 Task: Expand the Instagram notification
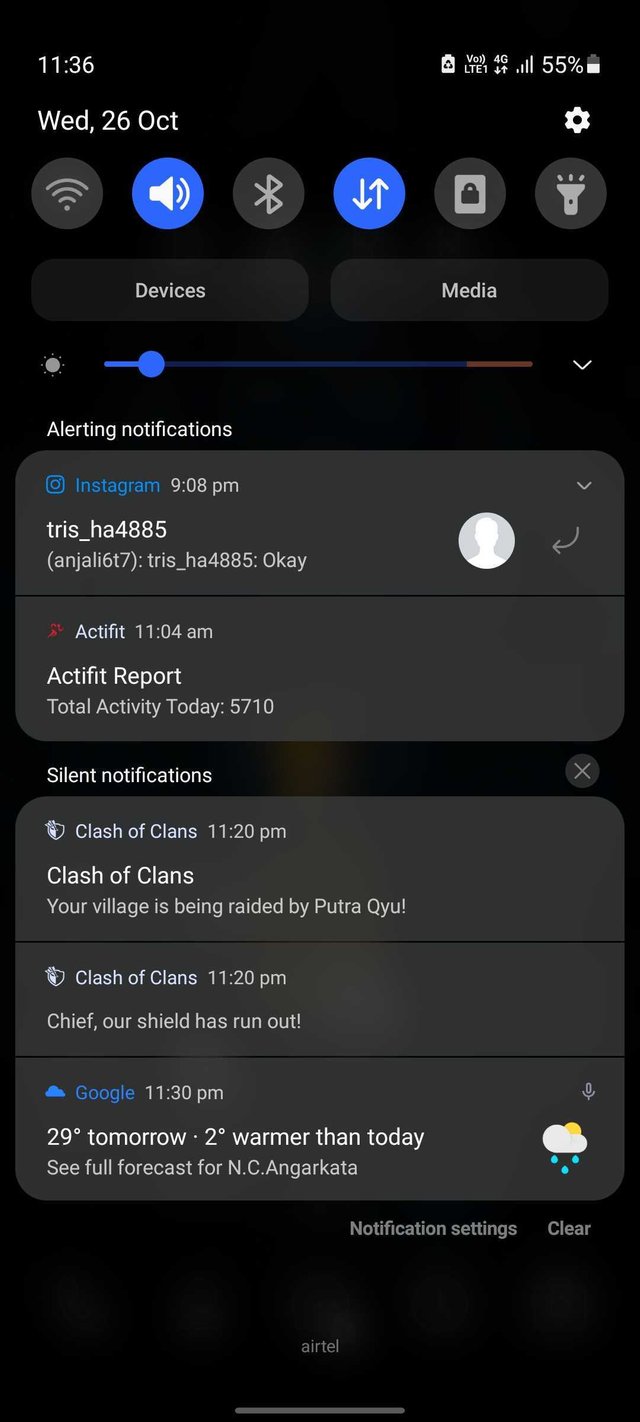click(x=584, y=485)
